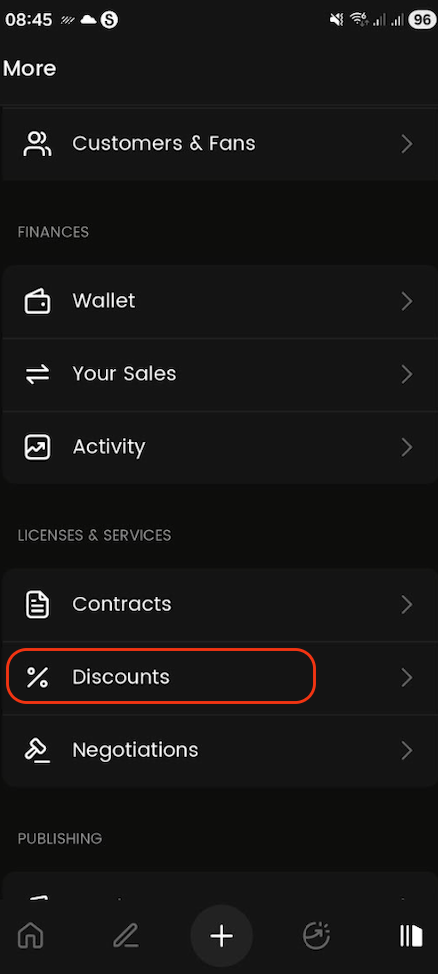This screenshot has width=438, height=974.
Task: View Your Sales
Action: pos(219,374)
